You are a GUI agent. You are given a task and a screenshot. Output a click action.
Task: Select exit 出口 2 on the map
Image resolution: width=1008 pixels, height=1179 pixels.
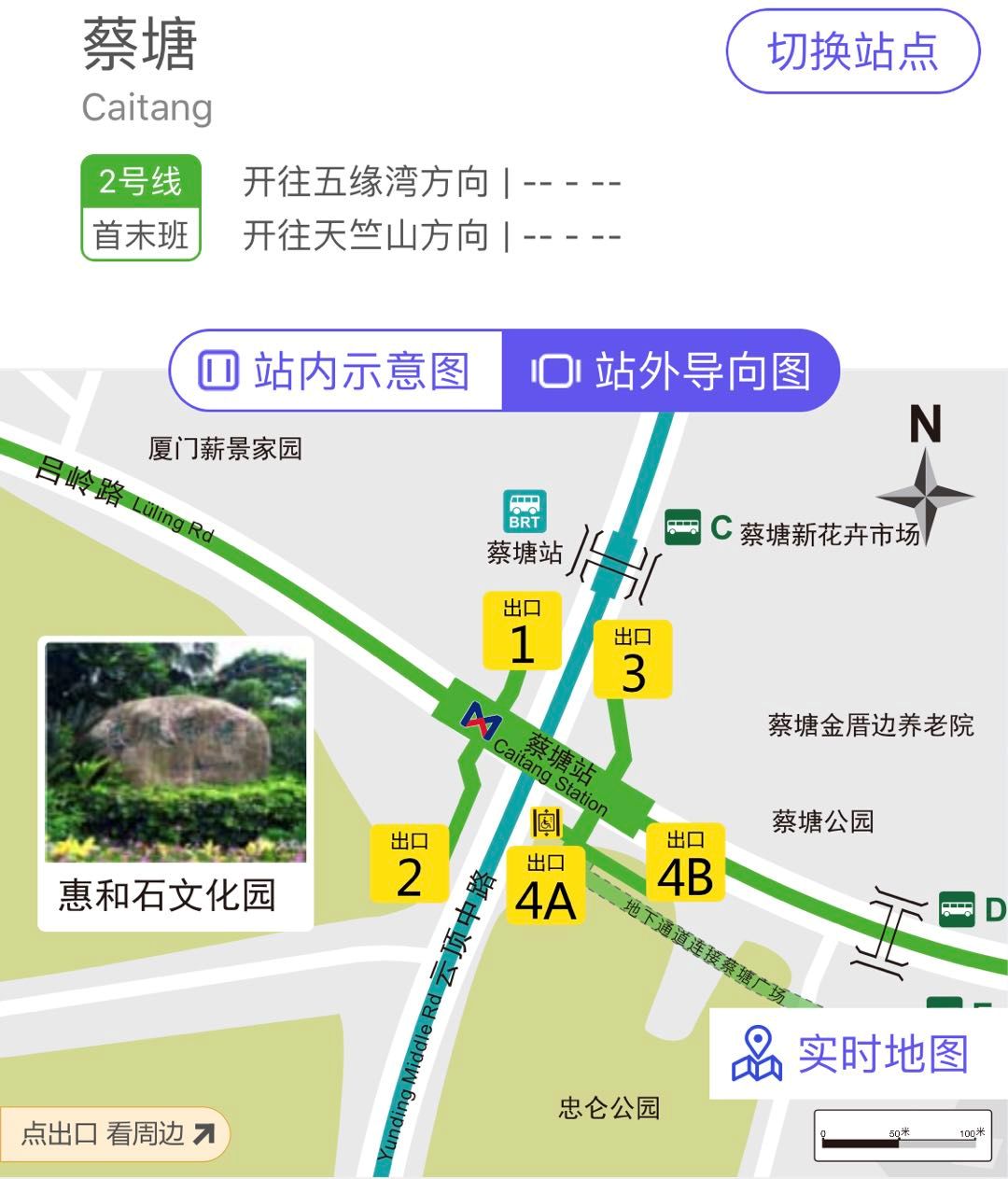tap(409, 863)
